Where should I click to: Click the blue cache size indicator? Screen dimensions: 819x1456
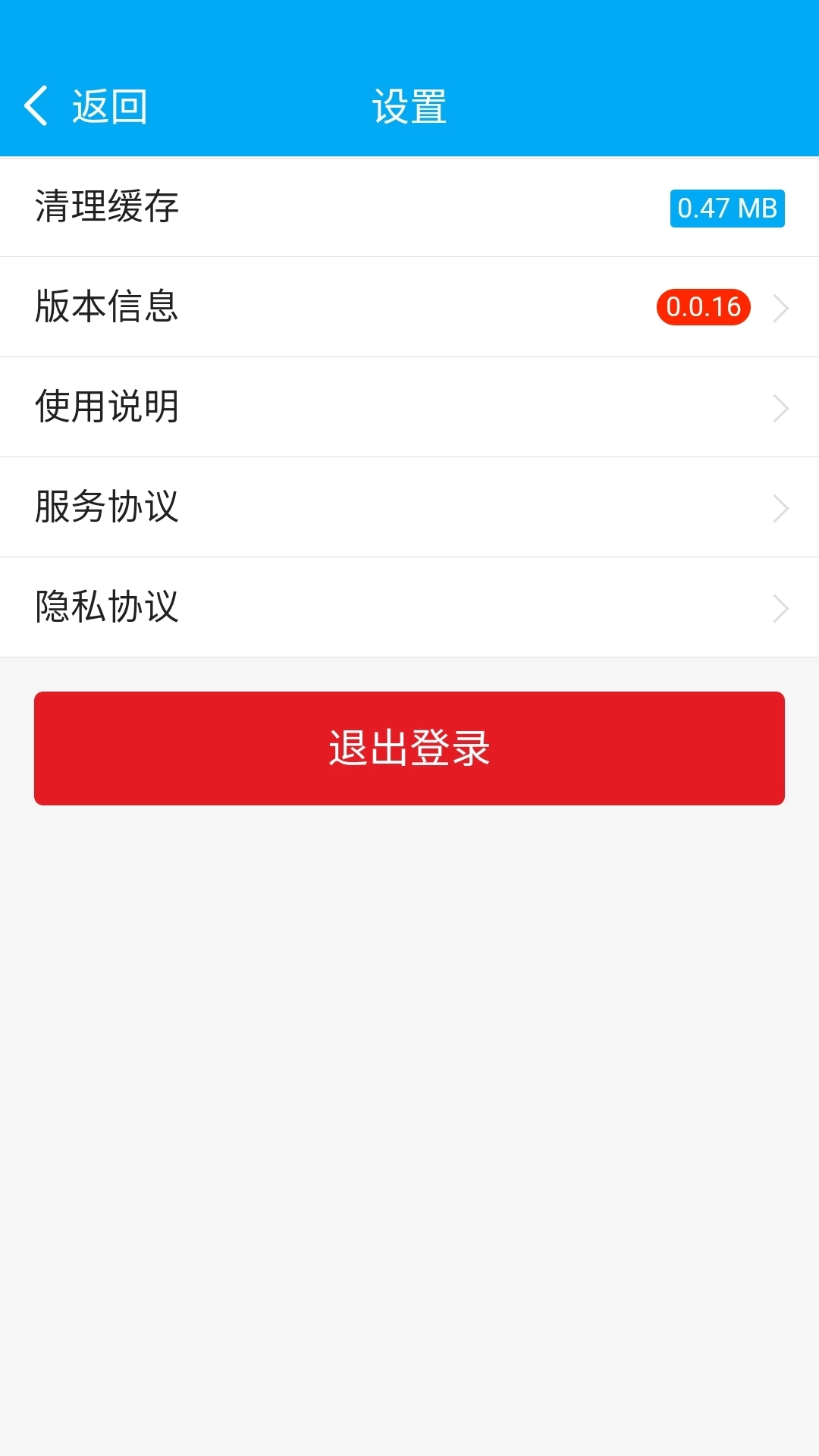click(726, 206)
